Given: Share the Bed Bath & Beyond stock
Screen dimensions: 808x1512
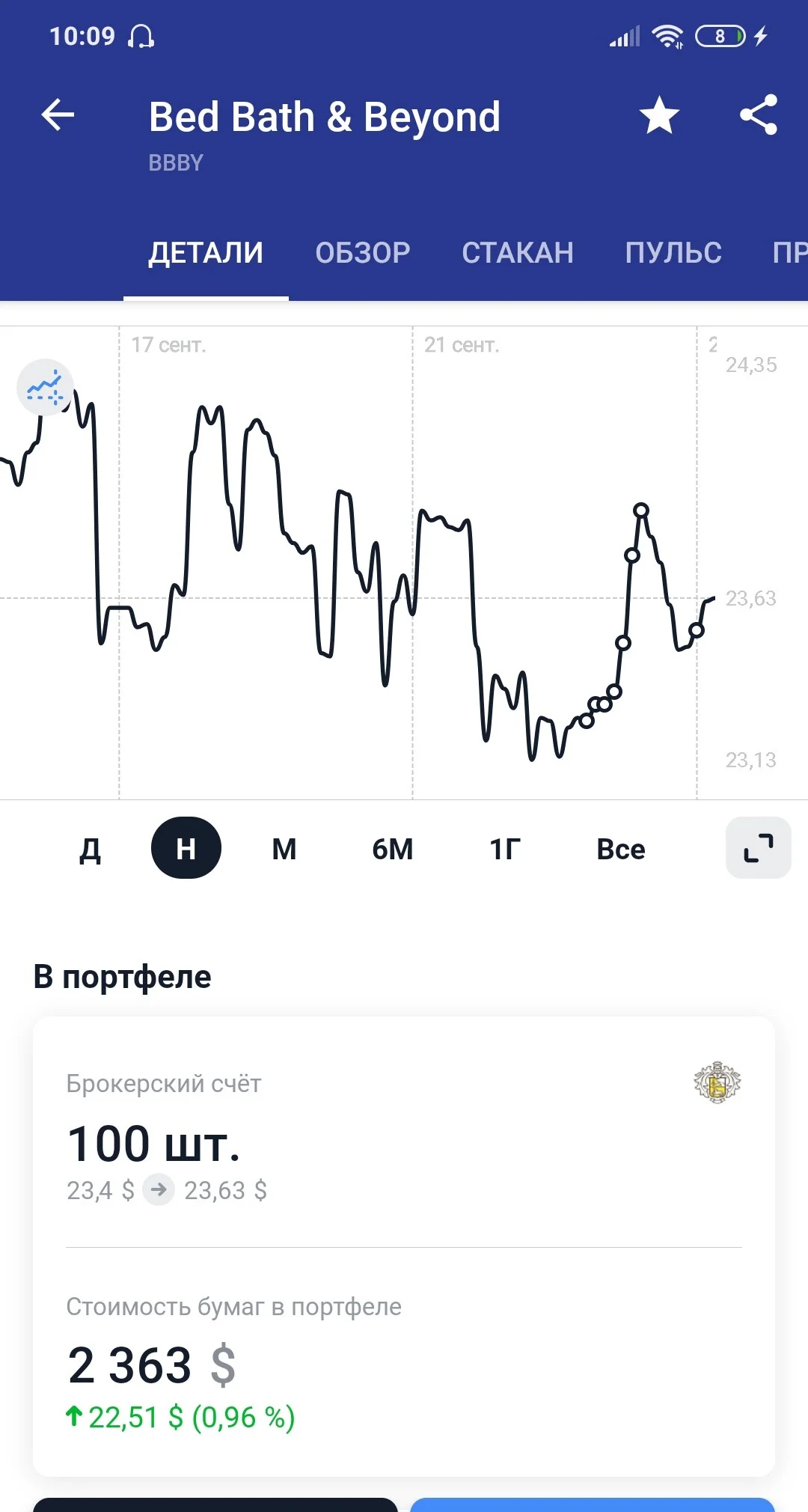Looking at the screenshot, I should tap(759, 115).
